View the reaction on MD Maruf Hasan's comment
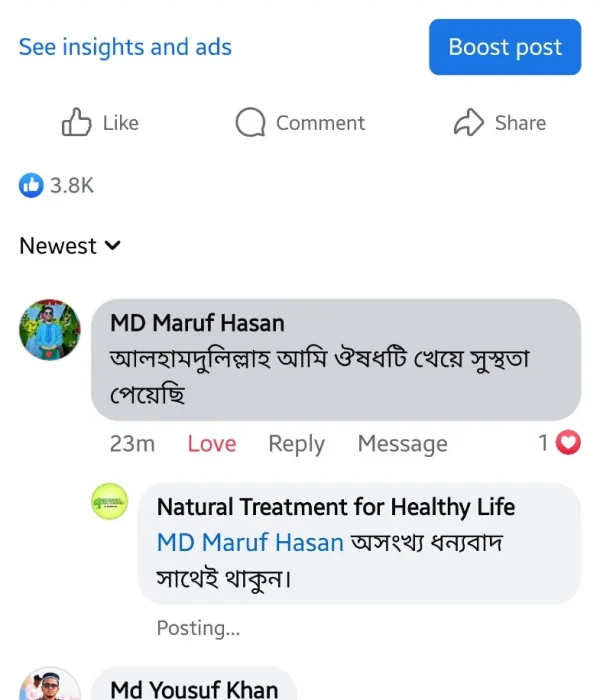 point(560,442)
